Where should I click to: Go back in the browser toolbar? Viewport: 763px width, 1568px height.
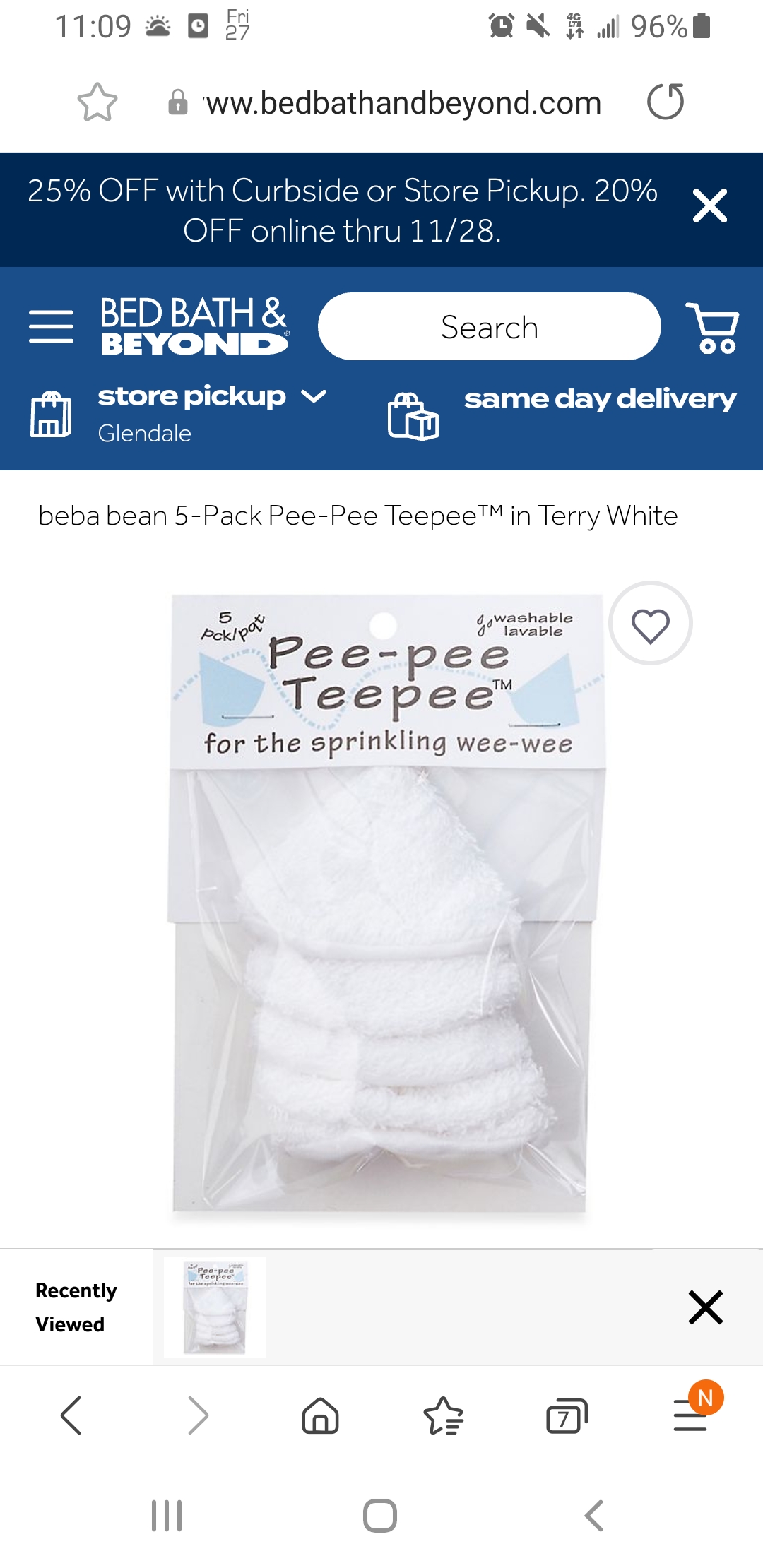(71, 1415)
